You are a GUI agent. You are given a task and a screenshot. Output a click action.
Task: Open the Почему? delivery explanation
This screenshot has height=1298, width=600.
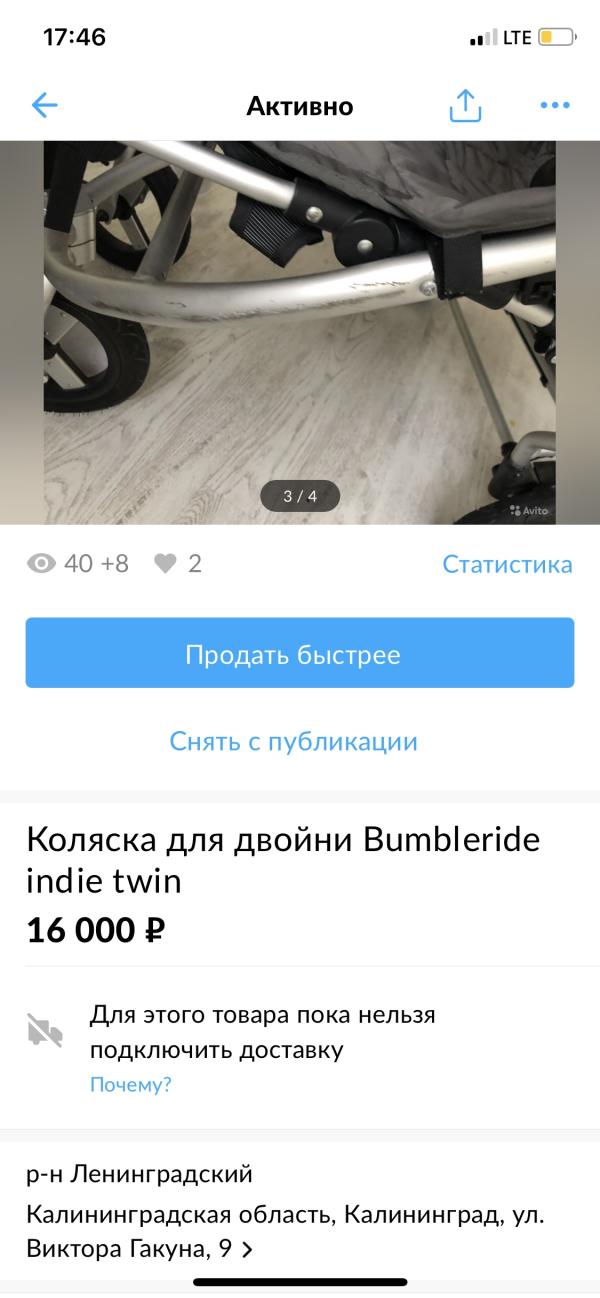(131, 1085)
